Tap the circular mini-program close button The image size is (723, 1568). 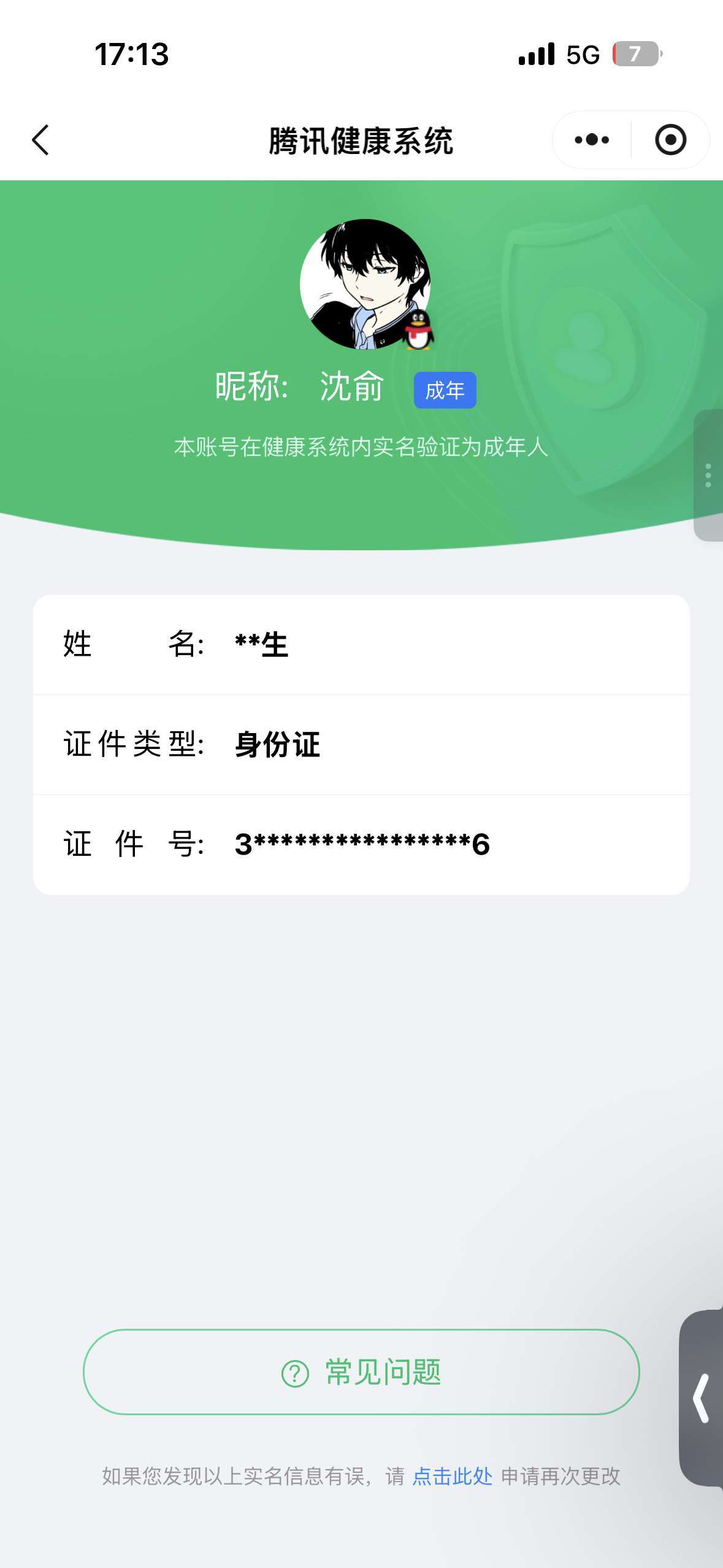pos(670,140)
